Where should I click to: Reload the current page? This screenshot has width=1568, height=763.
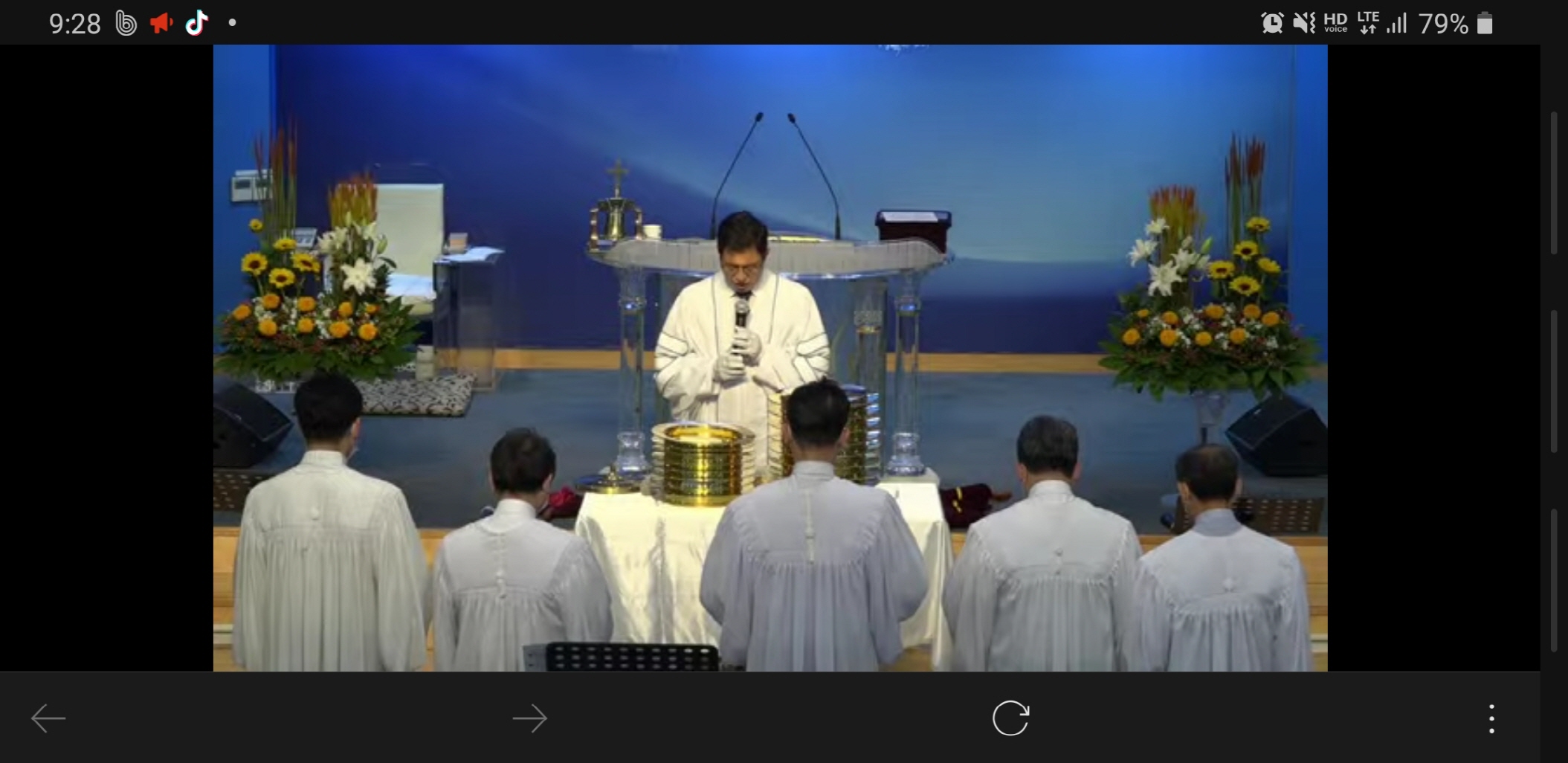[x=1010, y=718]
